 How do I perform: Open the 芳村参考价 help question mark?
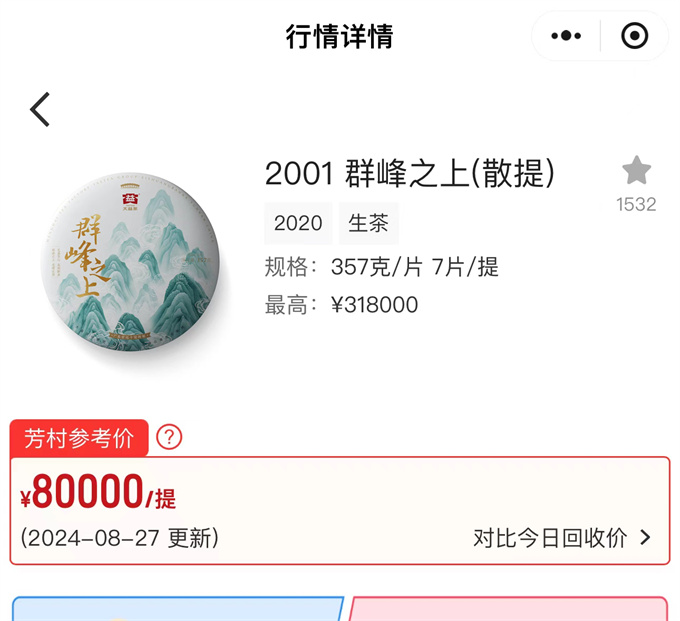point(170,437)
